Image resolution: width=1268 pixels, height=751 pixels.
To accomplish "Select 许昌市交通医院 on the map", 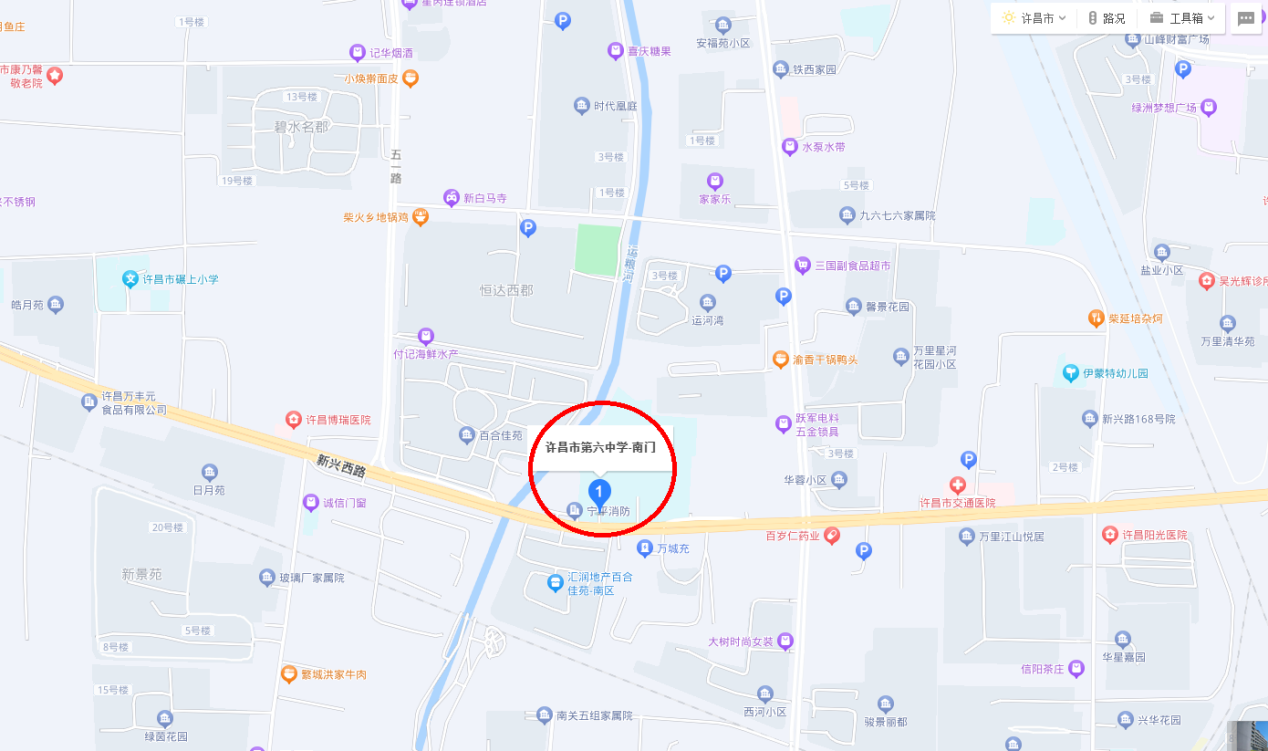I will (958, 486).
